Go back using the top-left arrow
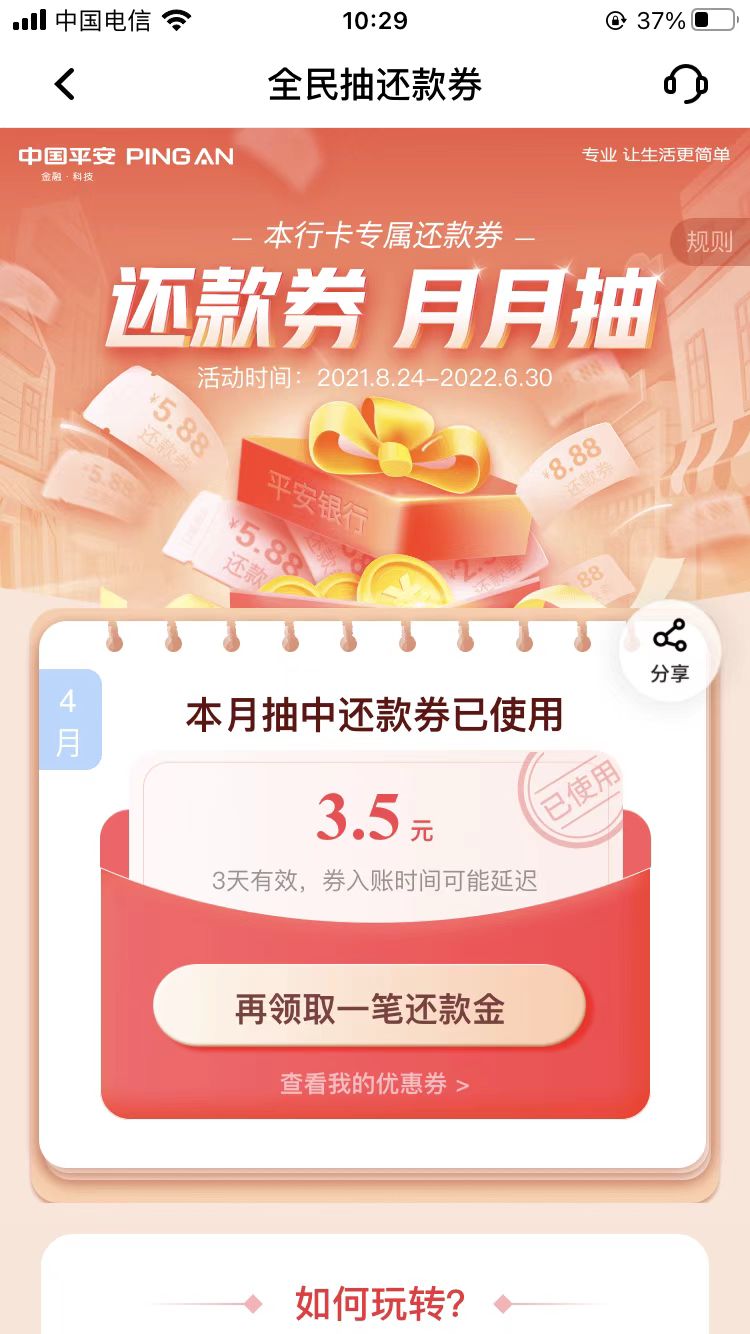This screenshot has width=750, height=1334. pyautogui.click(x=65, y=84)
